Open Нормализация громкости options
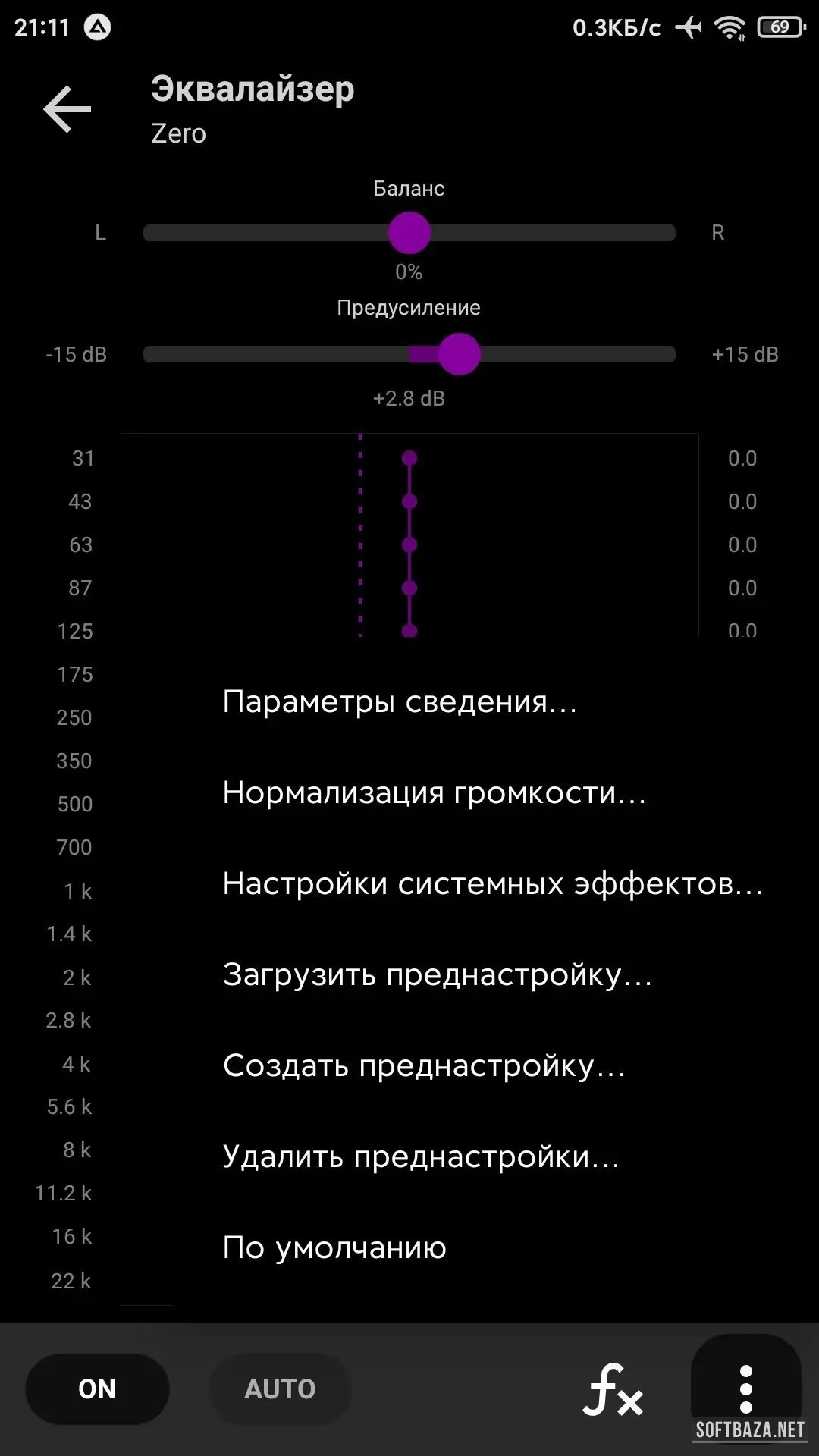 (434, 792)
